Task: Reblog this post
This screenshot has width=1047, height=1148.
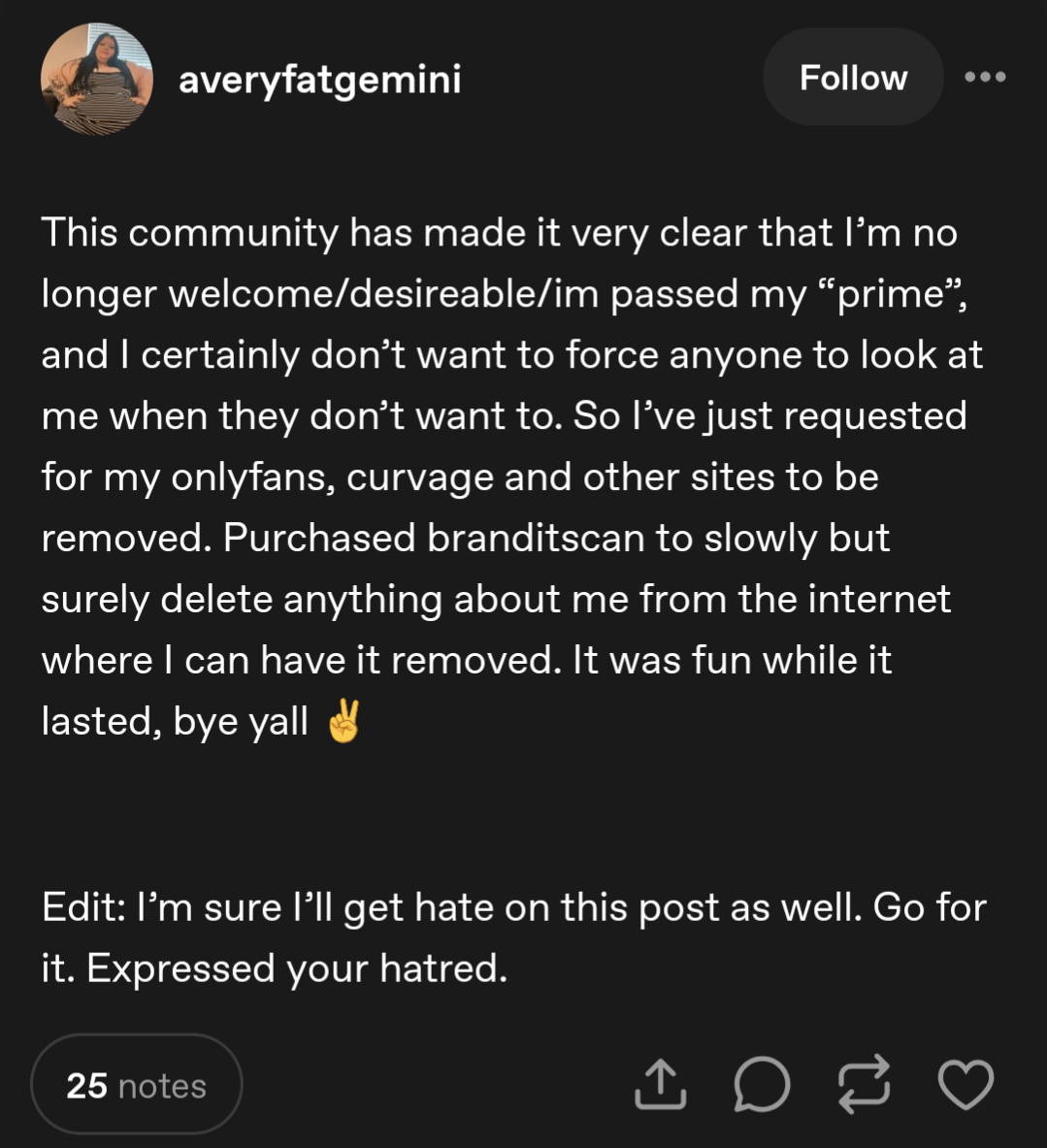Action: (x=863, y=1084)
